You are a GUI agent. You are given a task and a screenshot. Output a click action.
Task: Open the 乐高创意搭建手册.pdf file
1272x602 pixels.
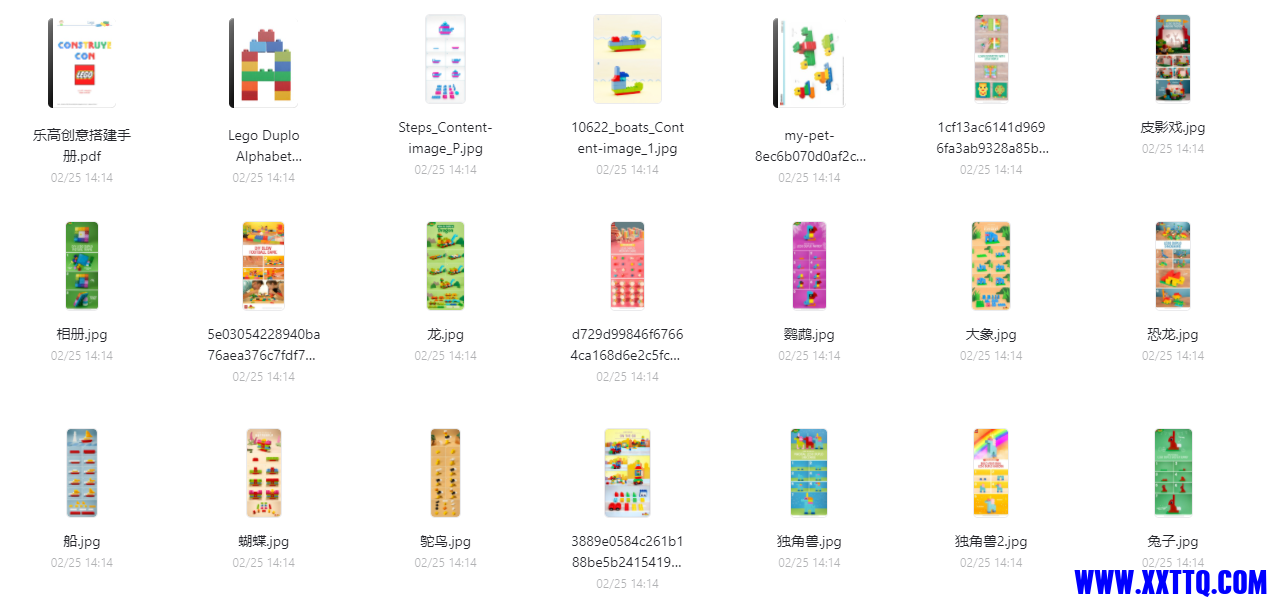pyautogui.click(x=82, y=62)
